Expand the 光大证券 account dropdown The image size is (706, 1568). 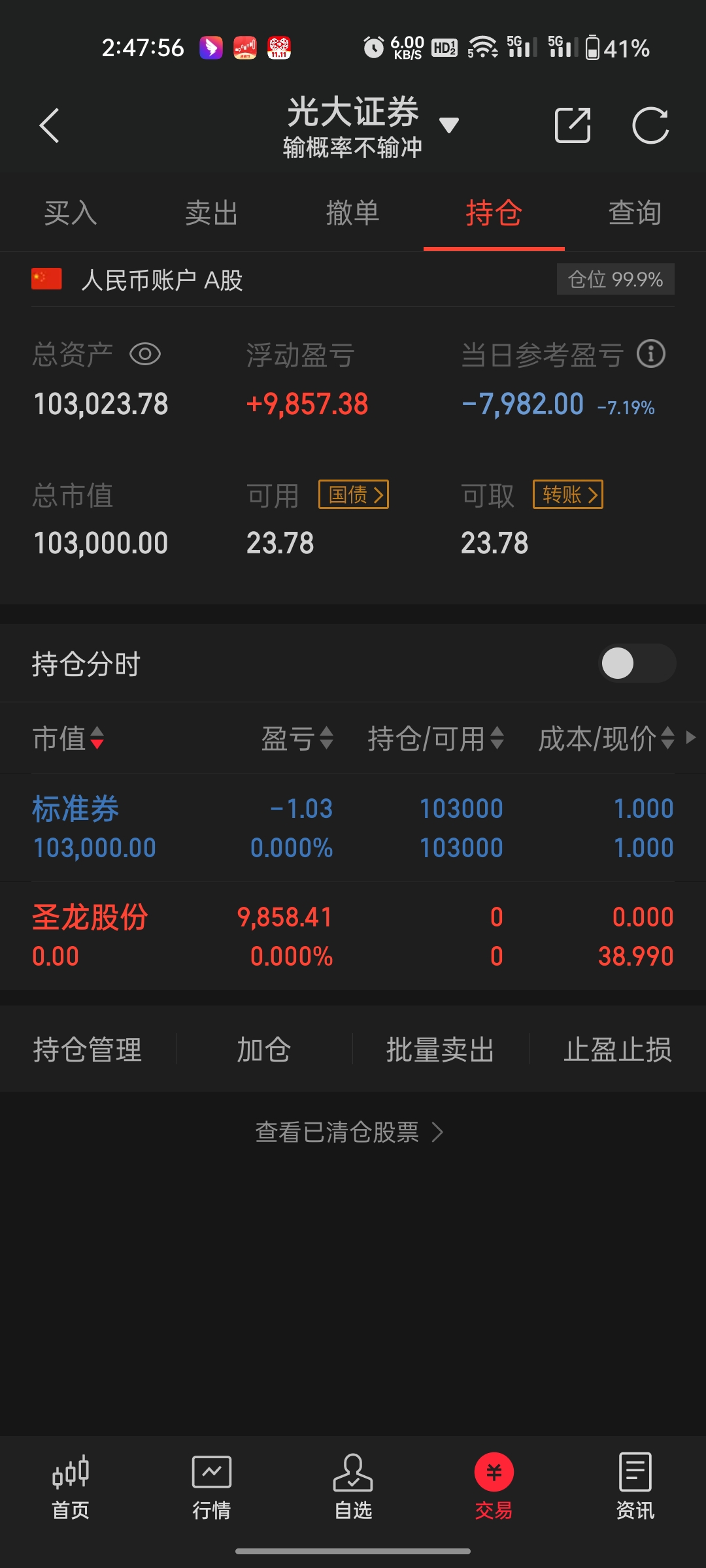pos(448,125)
